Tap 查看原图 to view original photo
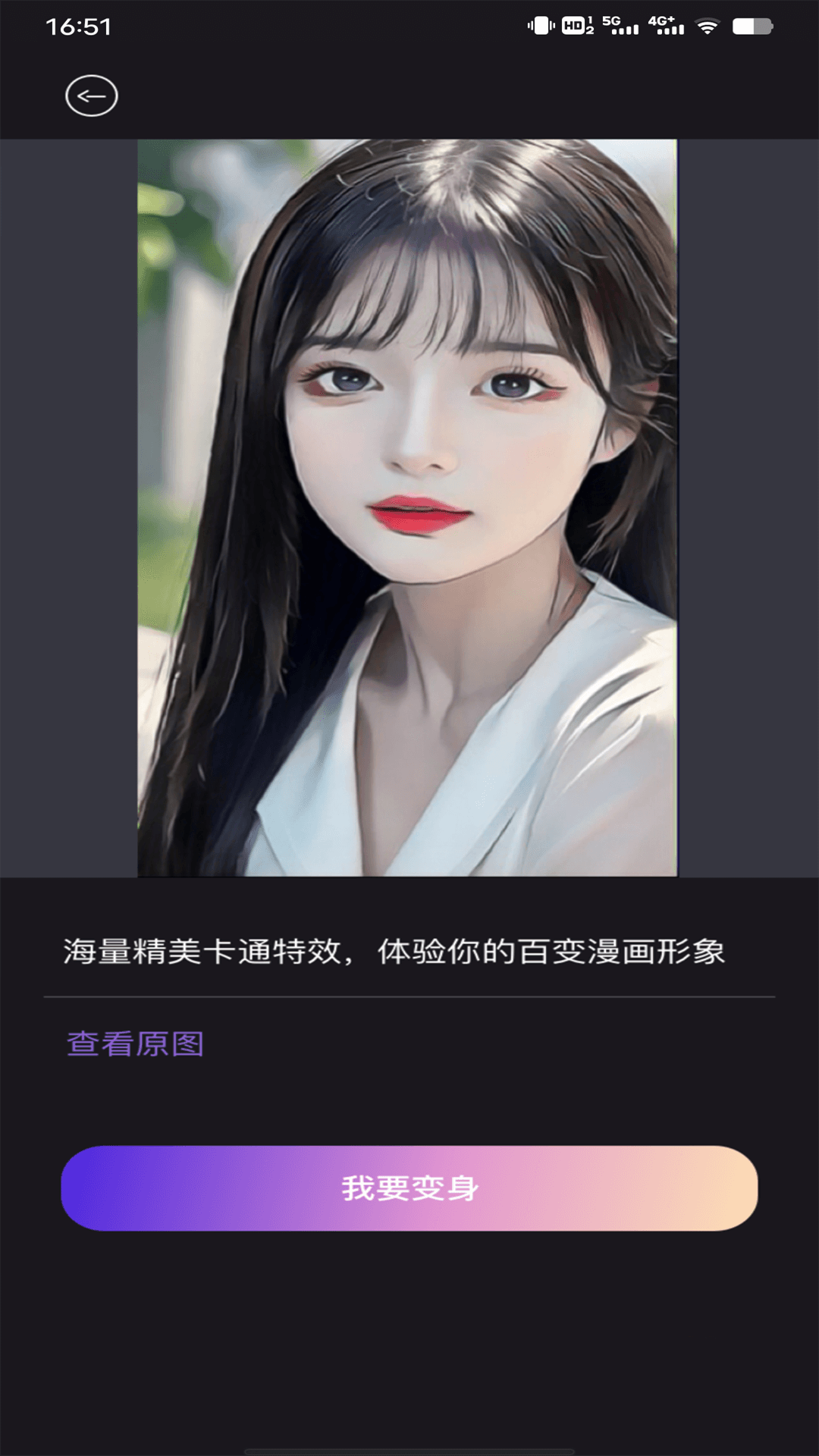The height and width of the screenshot is (1456, 819). 136,1044
